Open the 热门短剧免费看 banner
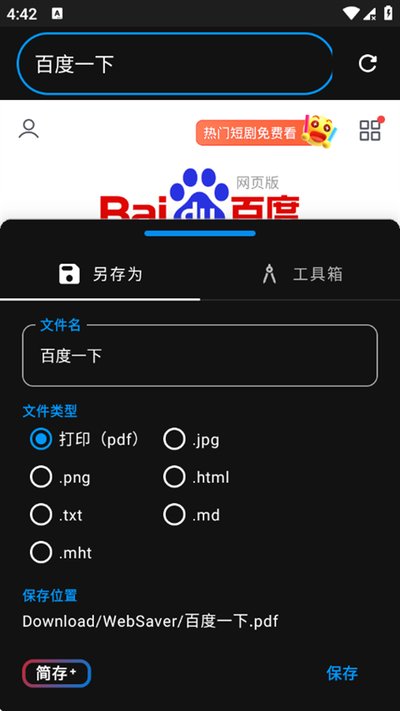 point(267,132)
